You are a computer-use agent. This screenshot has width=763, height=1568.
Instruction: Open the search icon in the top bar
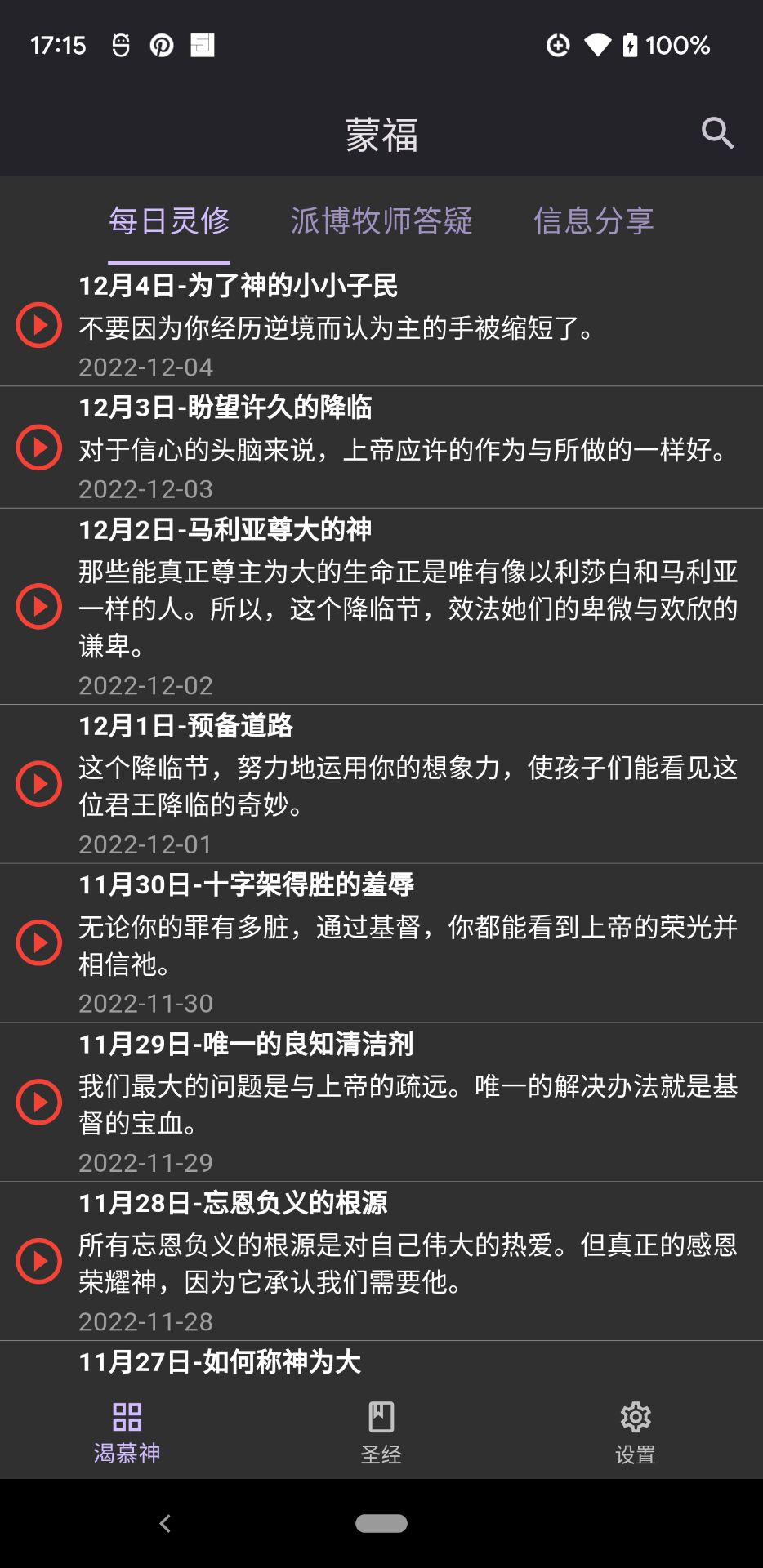(x=717, y=133)
